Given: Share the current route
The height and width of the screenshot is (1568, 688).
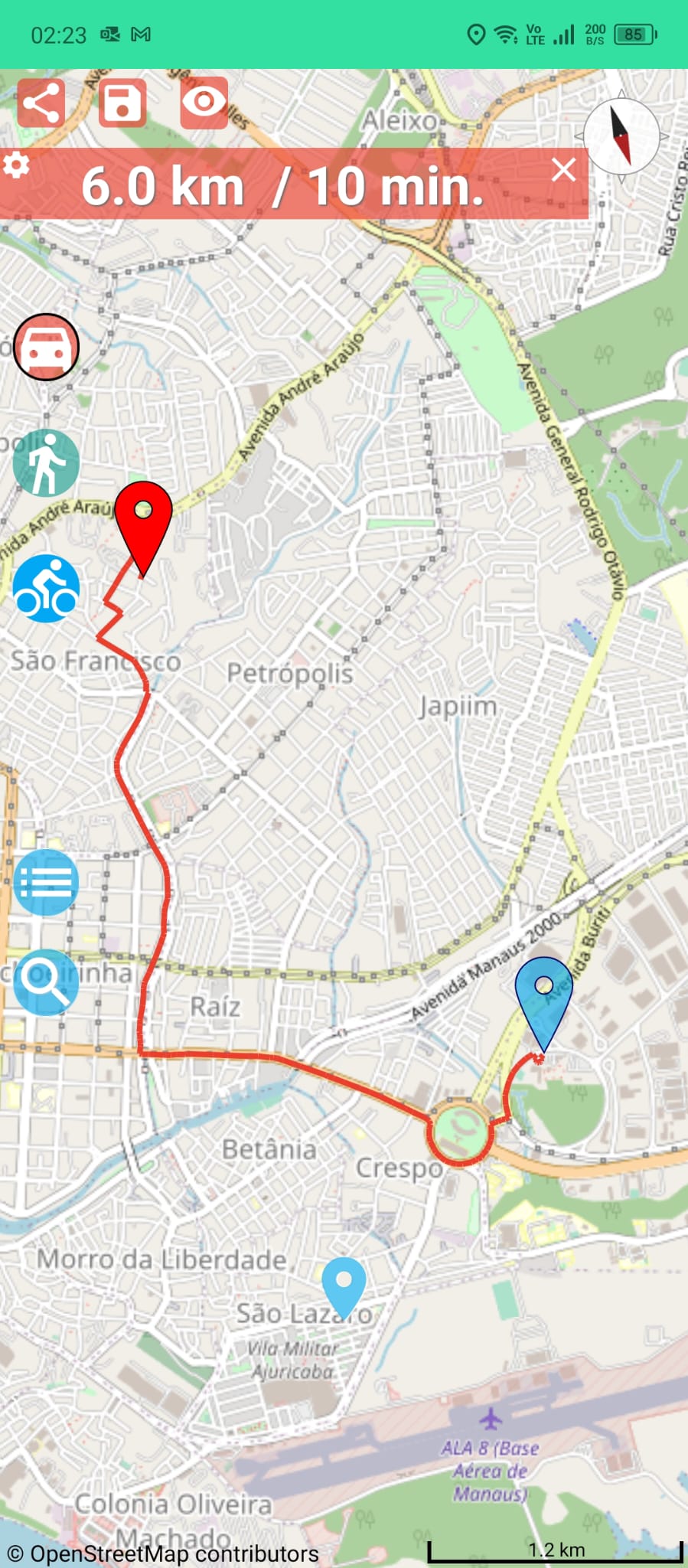Looking at the screenshot, I should [x=44, y=102].
